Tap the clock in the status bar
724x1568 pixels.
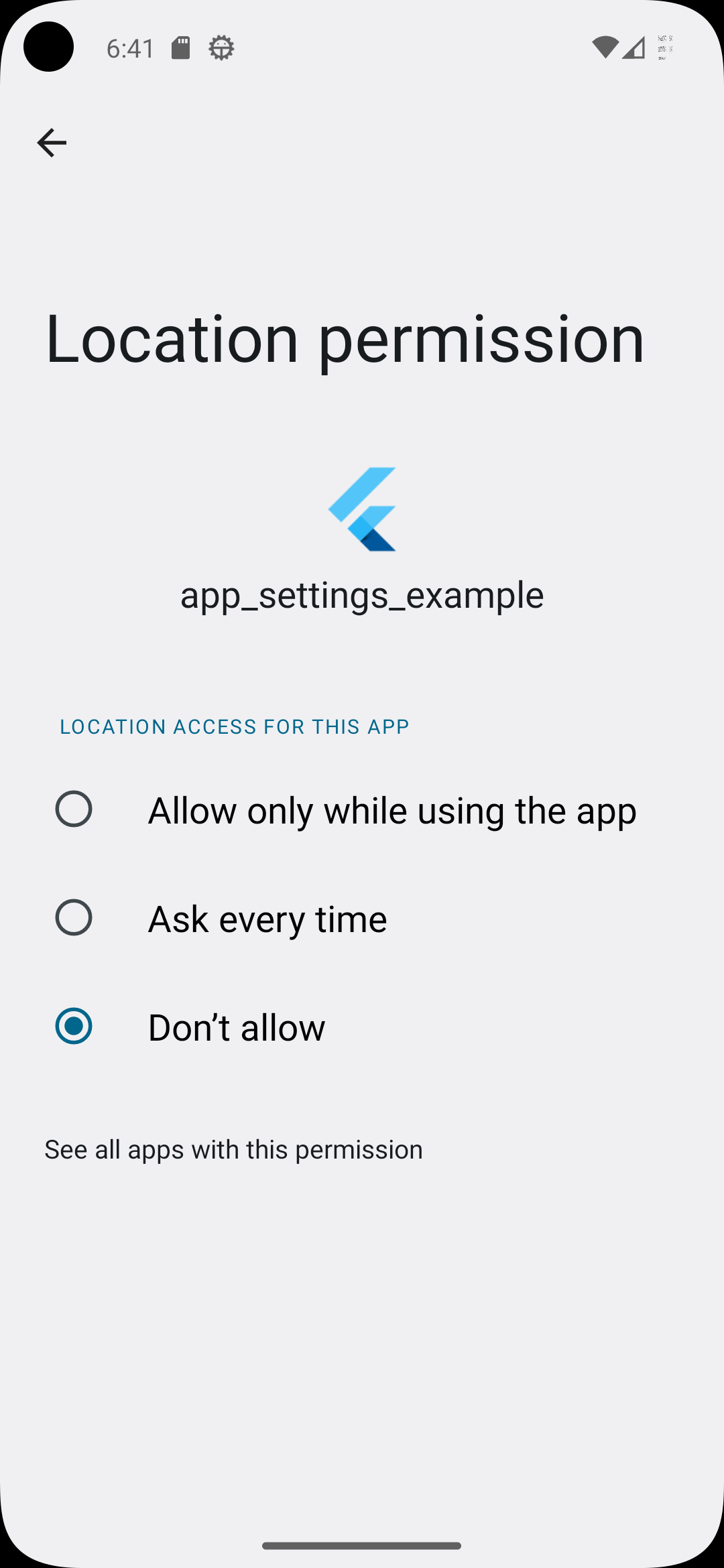129,47
